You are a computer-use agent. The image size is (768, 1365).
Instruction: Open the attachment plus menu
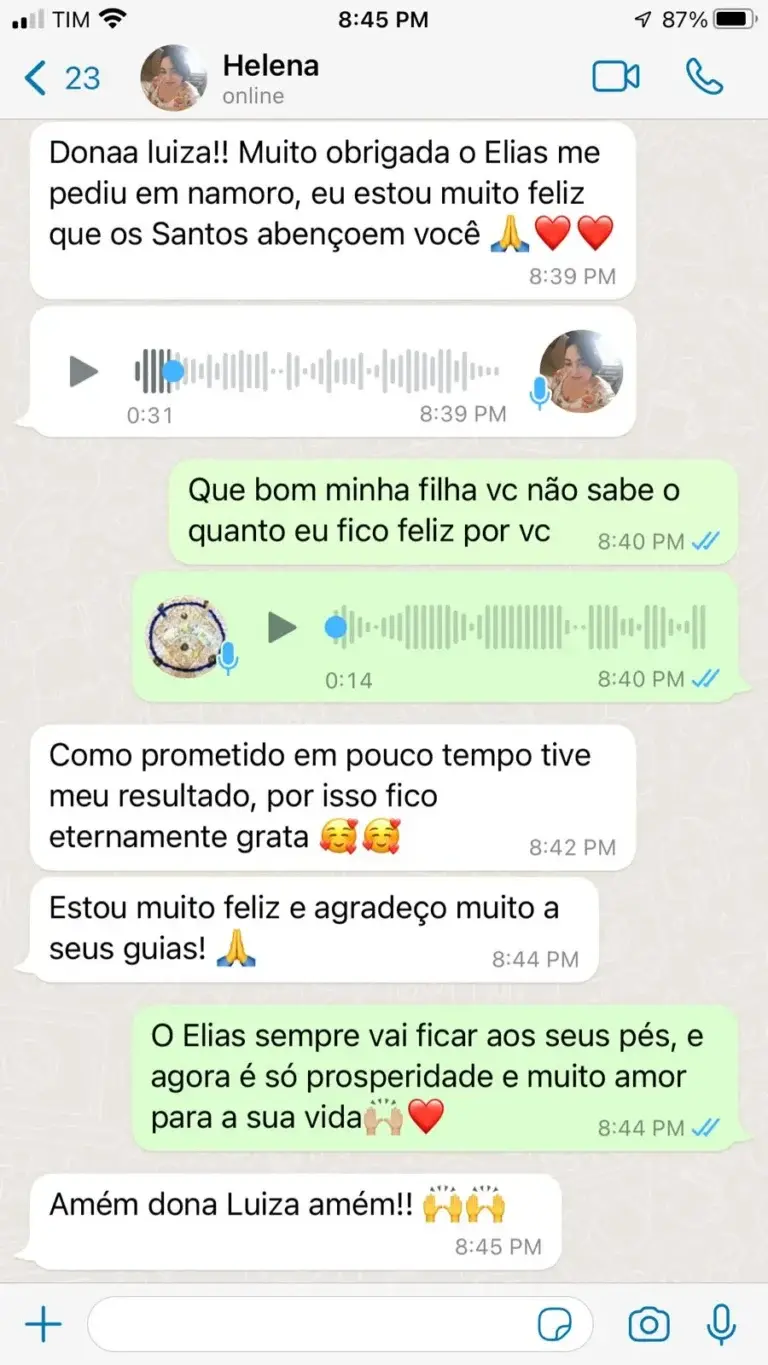[43, 1325]
